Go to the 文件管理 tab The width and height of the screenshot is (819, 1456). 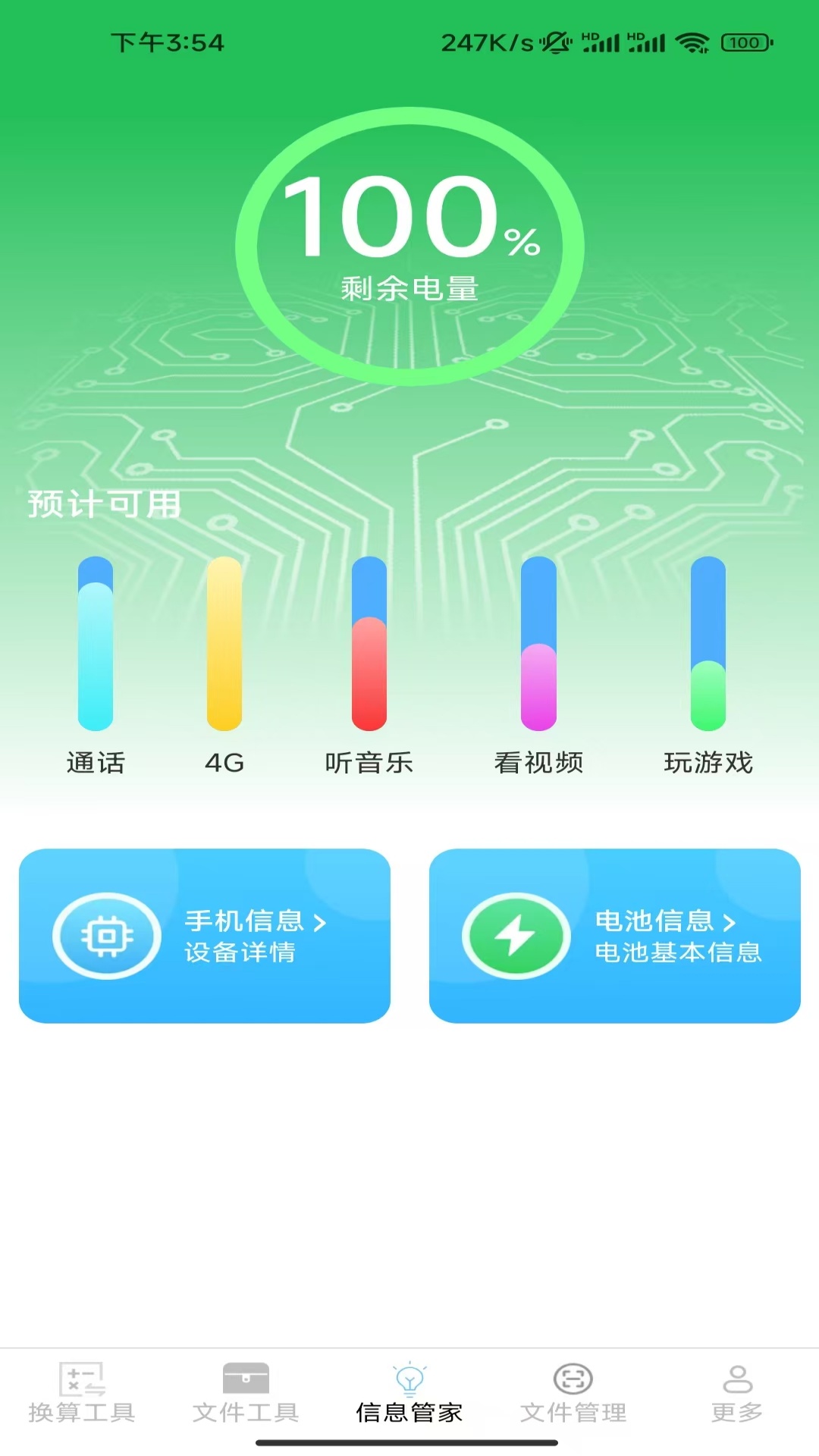(573, 1394)
